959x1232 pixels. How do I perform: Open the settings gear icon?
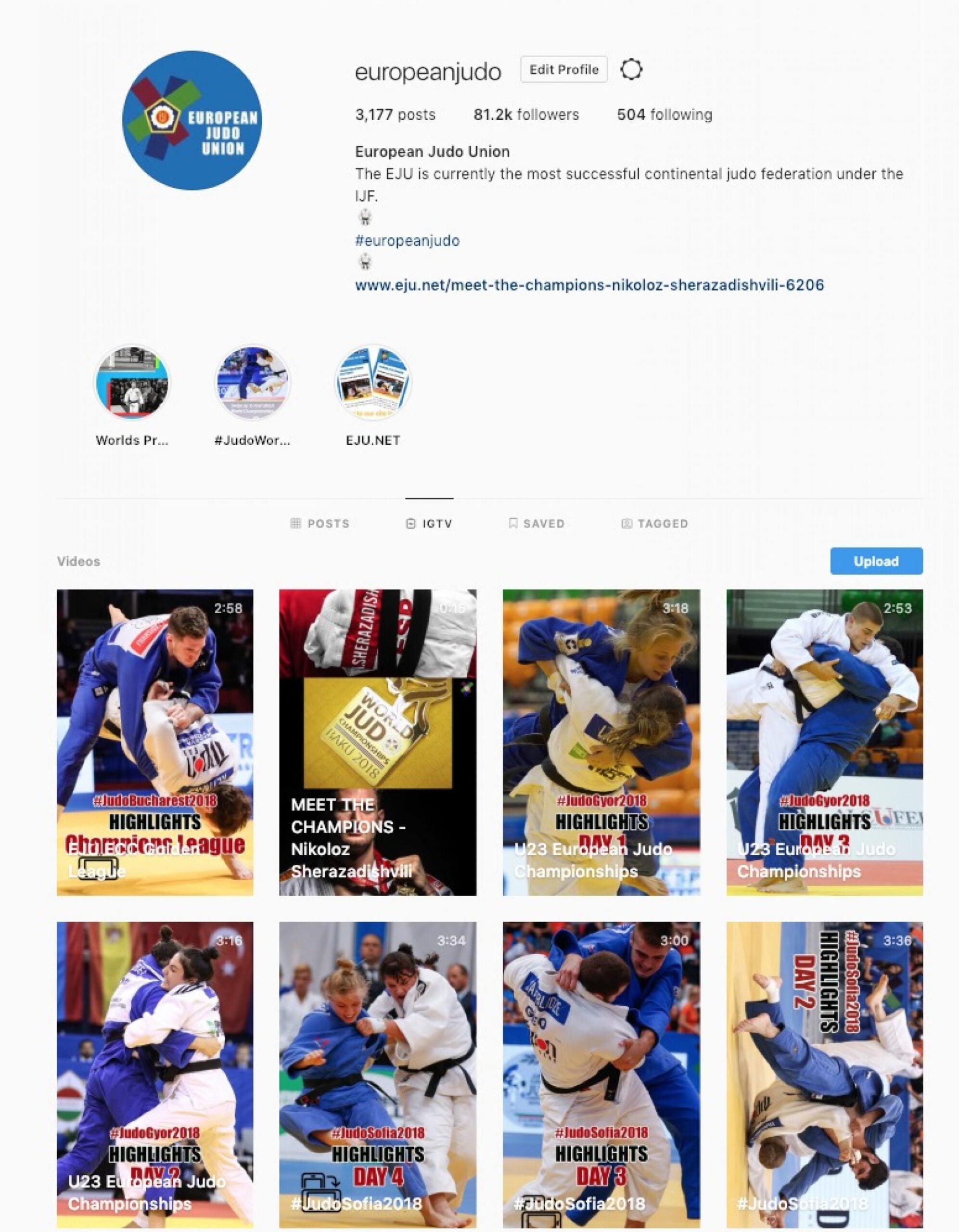631,69
